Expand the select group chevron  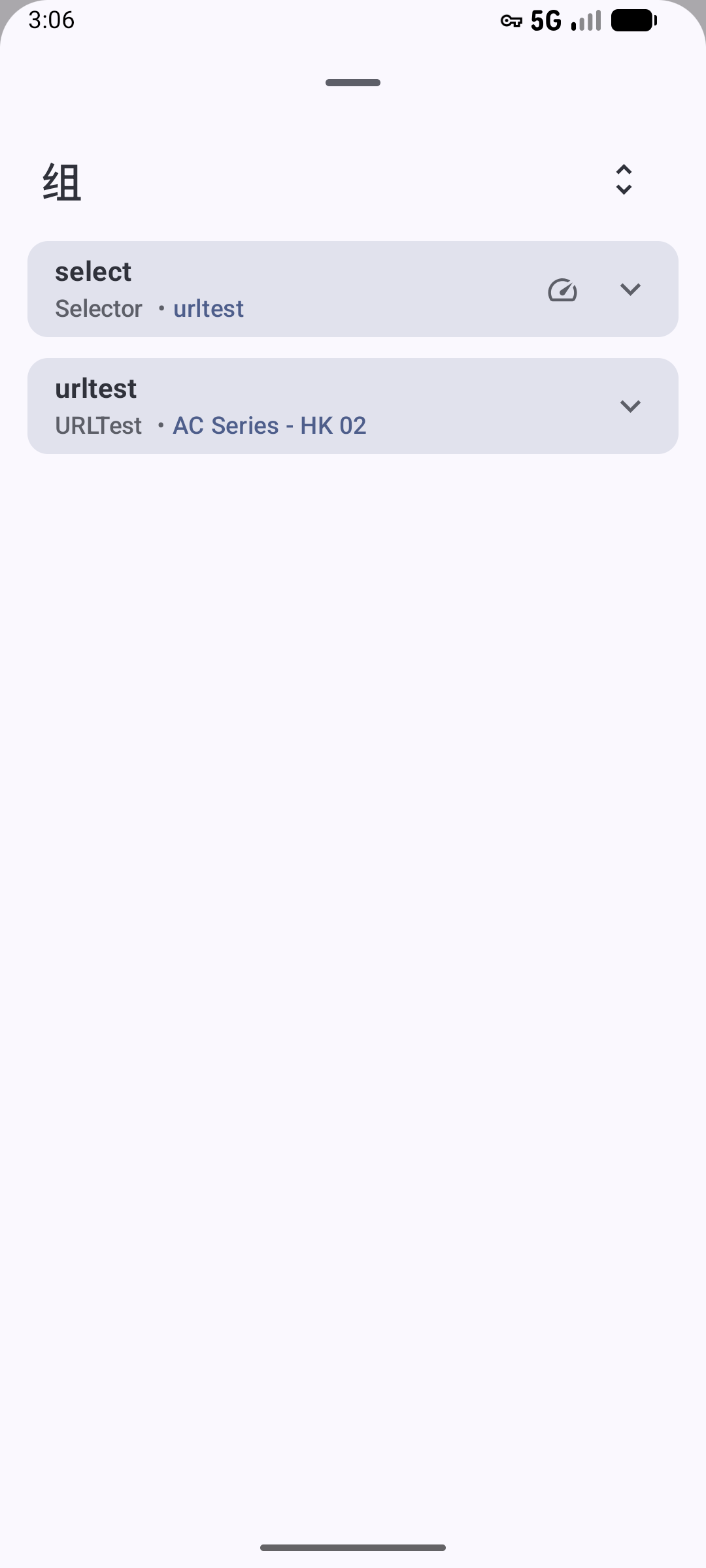[x=630, y=289]
